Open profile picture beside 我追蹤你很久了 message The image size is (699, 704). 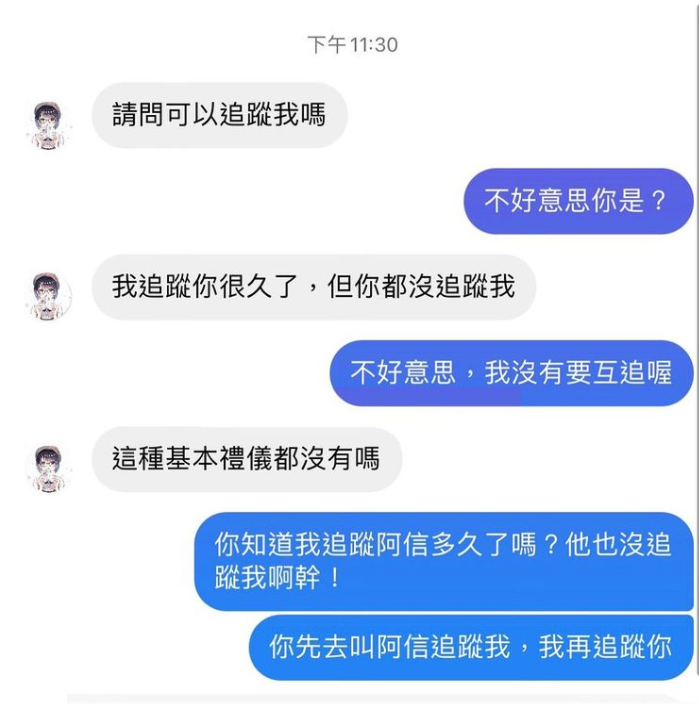[x=48, y=296]
